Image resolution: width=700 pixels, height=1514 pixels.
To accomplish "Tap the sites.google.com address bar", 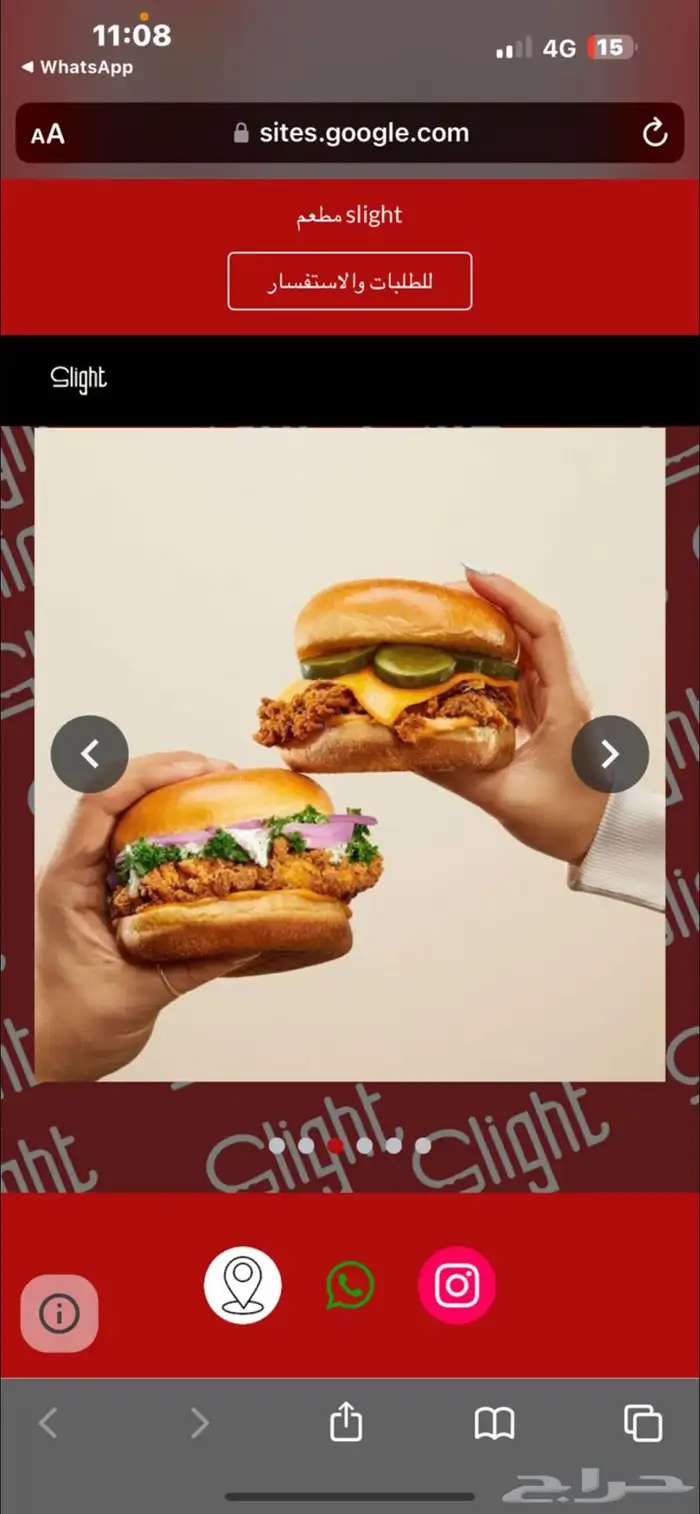I will pyautogui.click(x=350, y=133).
